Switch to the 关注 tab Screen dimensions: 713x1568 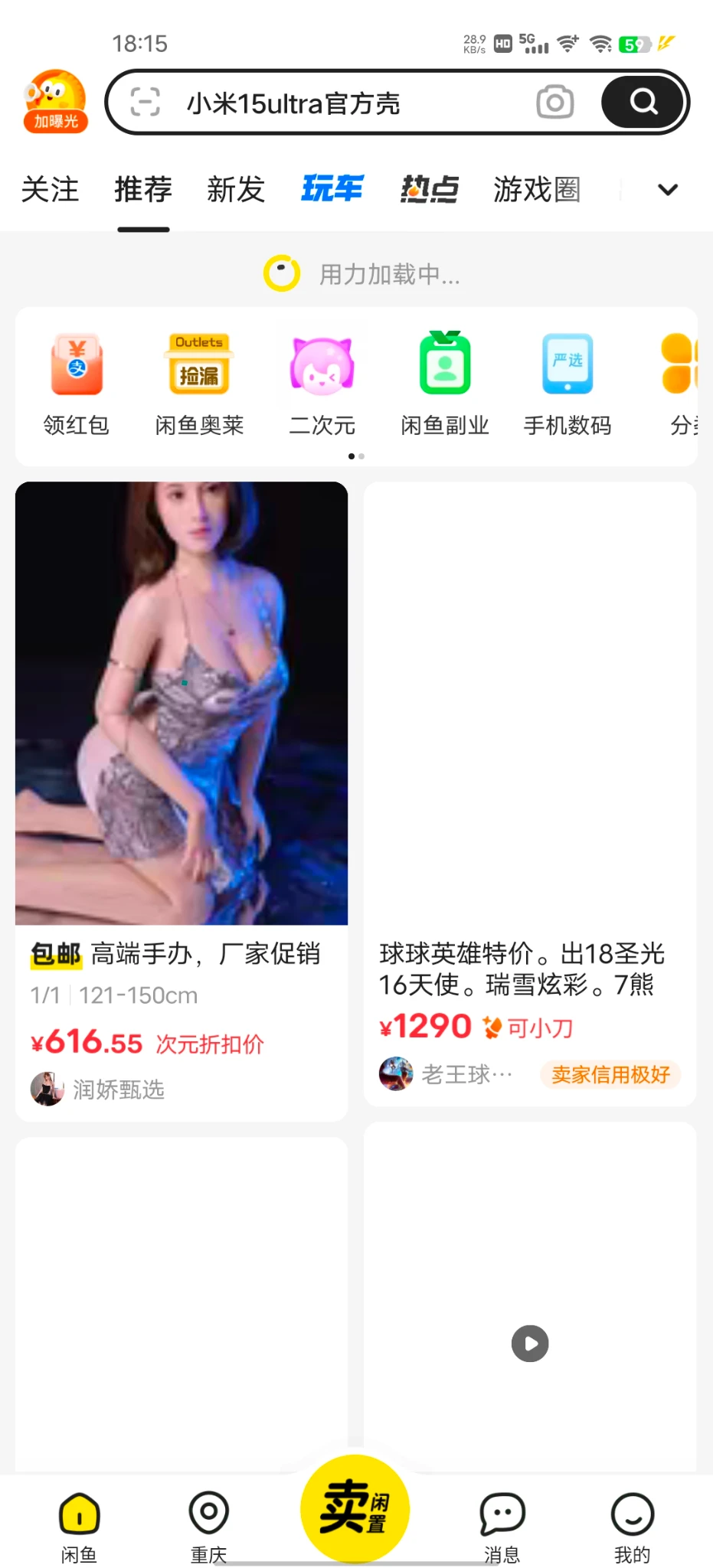tap(50, 189)
